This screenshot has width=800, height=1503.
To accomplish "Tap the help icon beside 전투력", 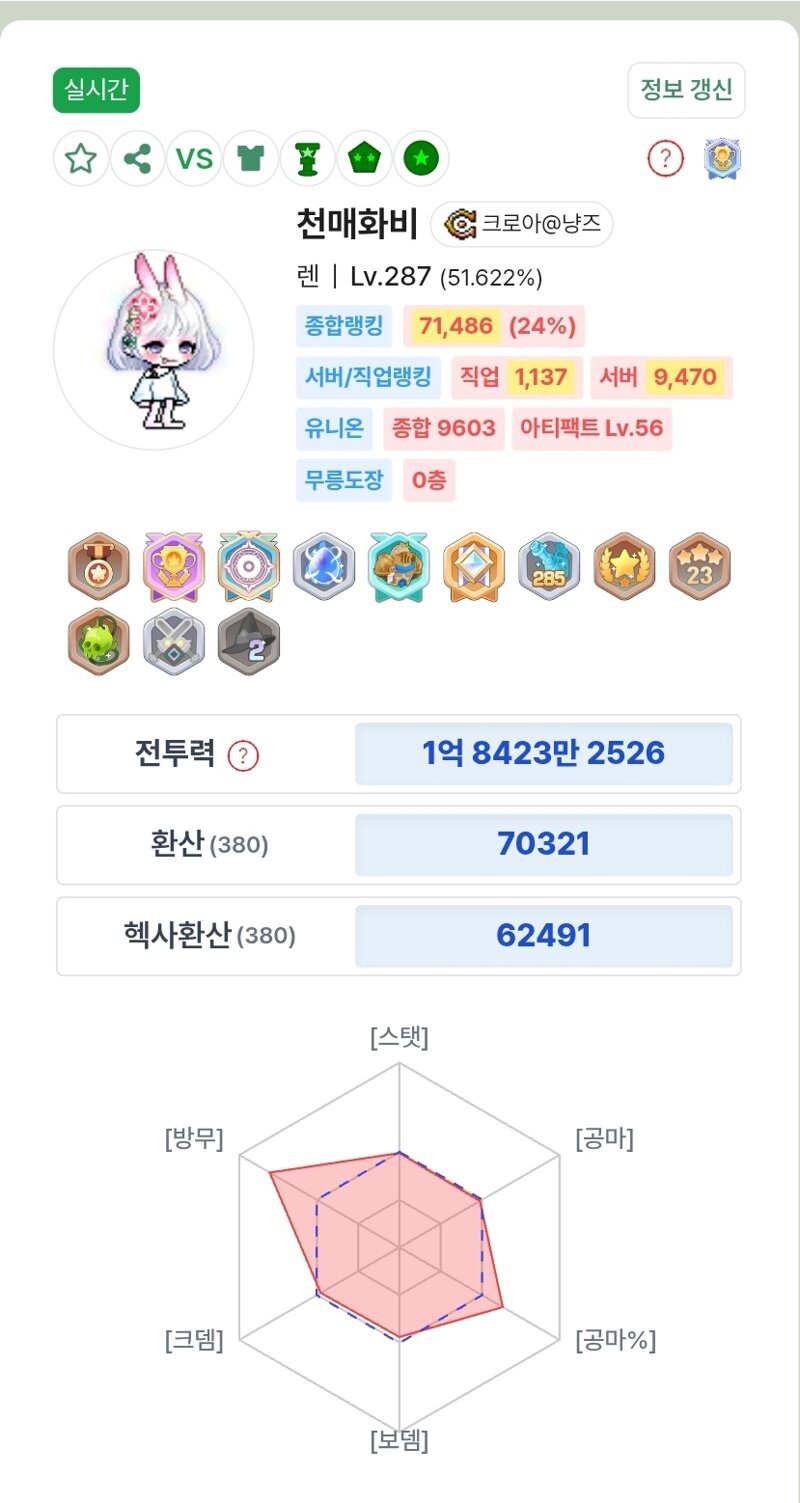I will point(243,756).
